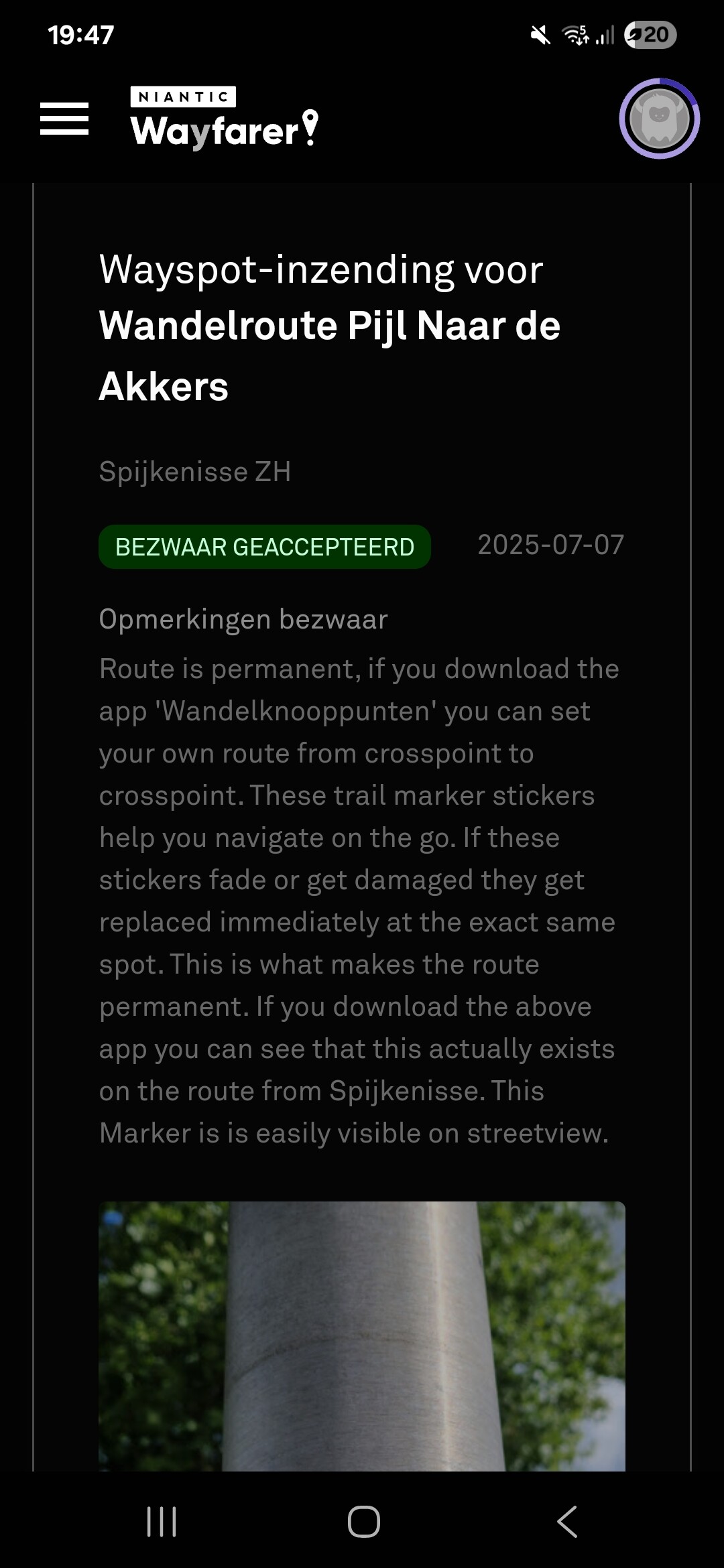Go back with the system back button

567,1521
